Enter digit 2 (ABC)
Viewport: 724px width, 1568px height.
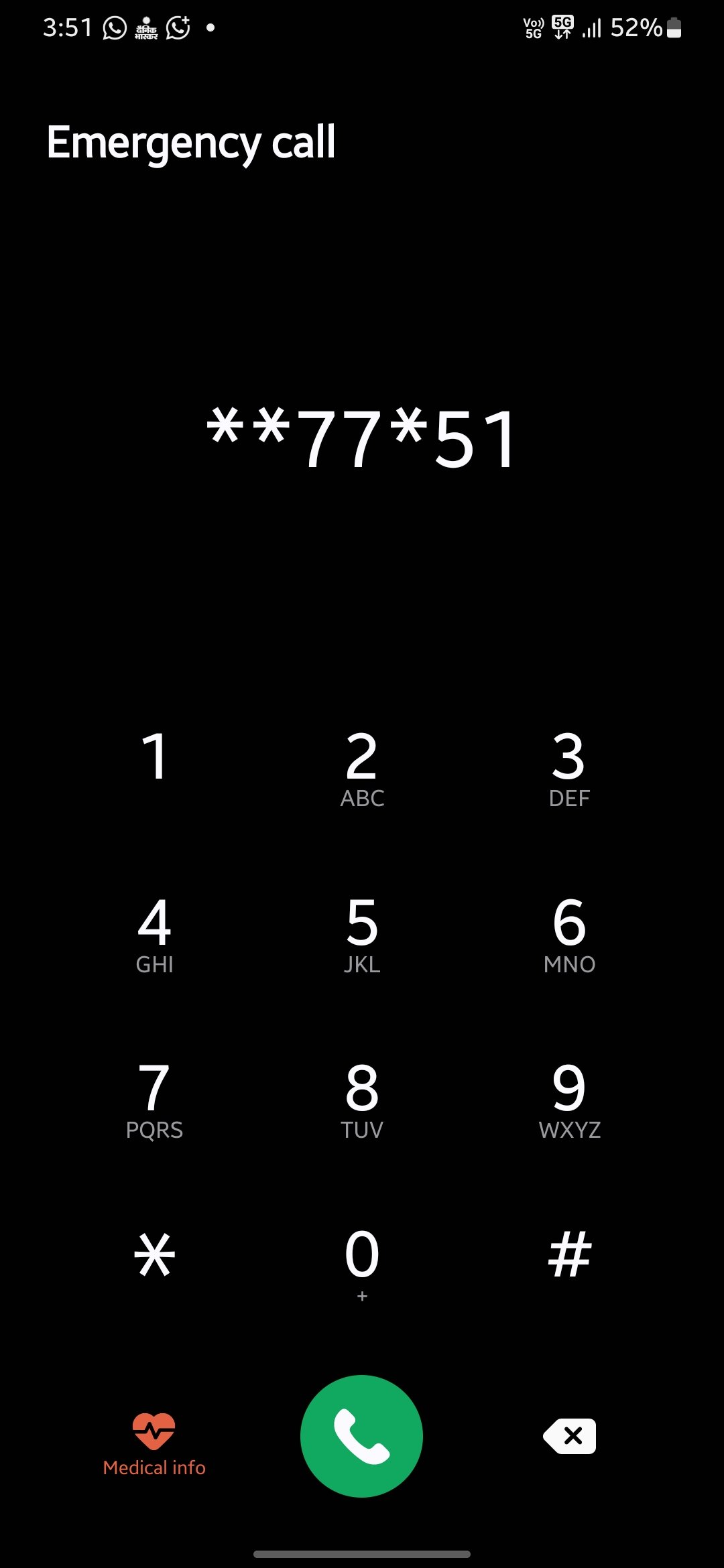pyautogui.click(x=362, y=767)
